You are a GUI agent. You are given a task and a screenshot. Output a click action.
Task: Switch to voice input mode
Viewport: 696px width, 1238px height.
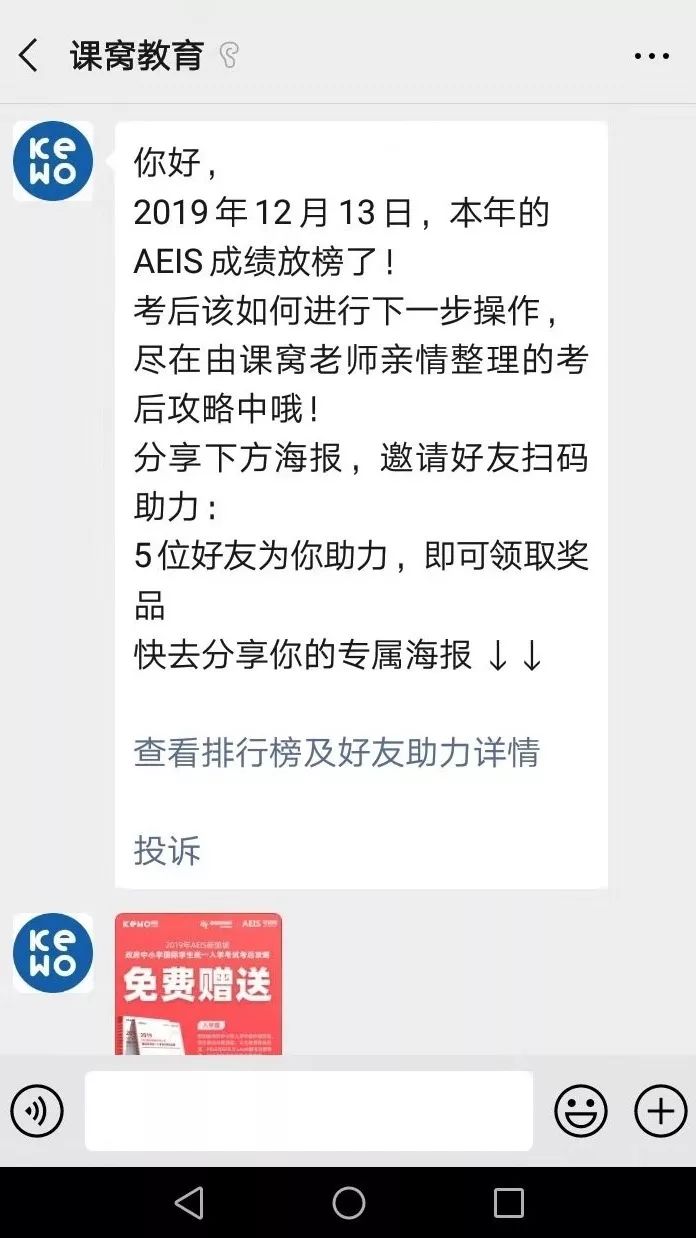pos(37,1111)
